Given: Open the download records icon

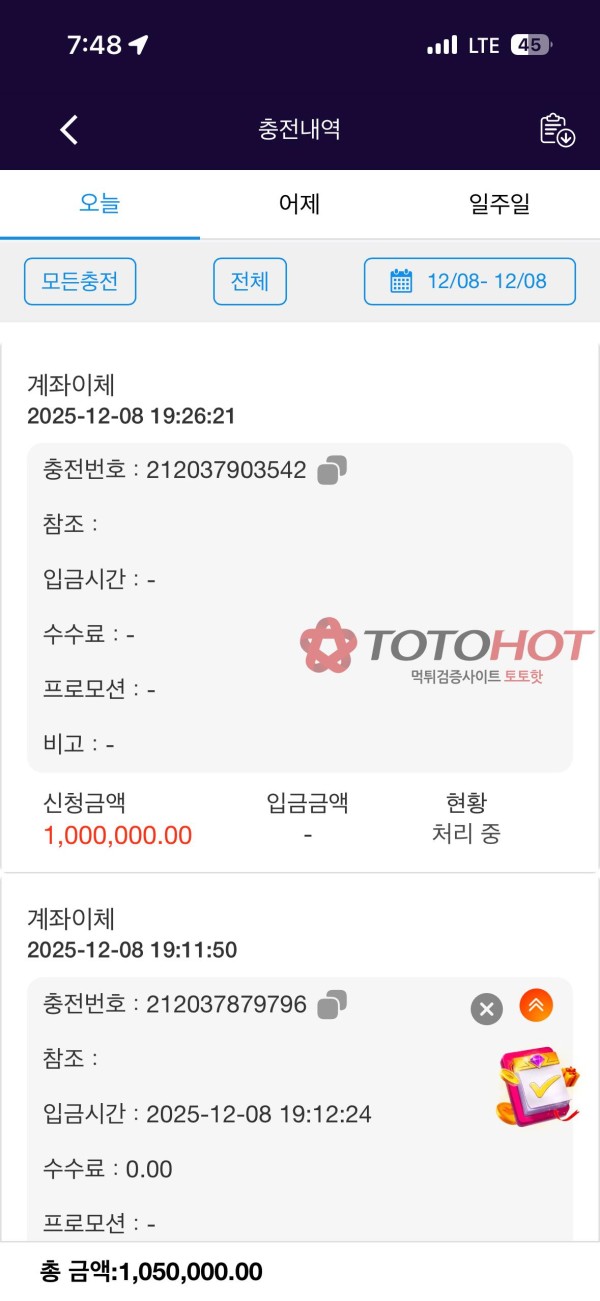Looking at the screenshot, I should click(x=557, y=130).
